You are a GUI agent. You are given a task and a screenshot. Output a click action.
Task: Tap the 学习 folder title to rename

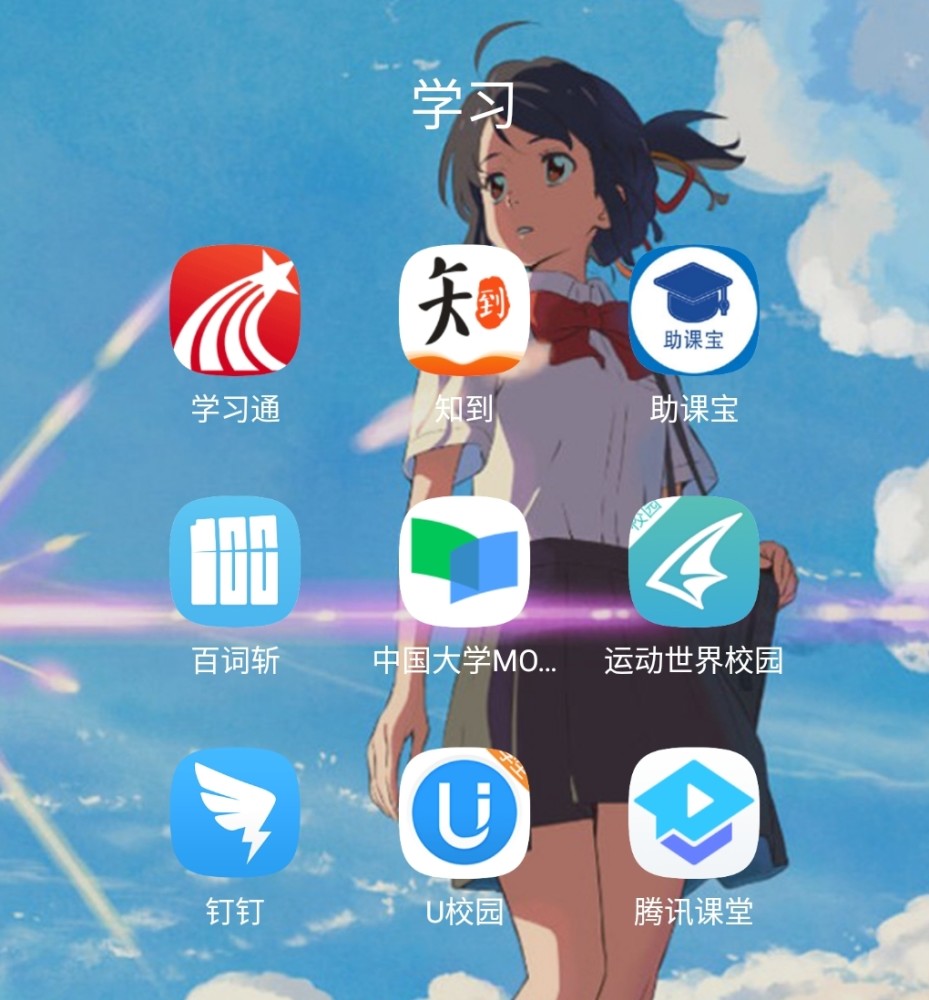tap(464, 104)
